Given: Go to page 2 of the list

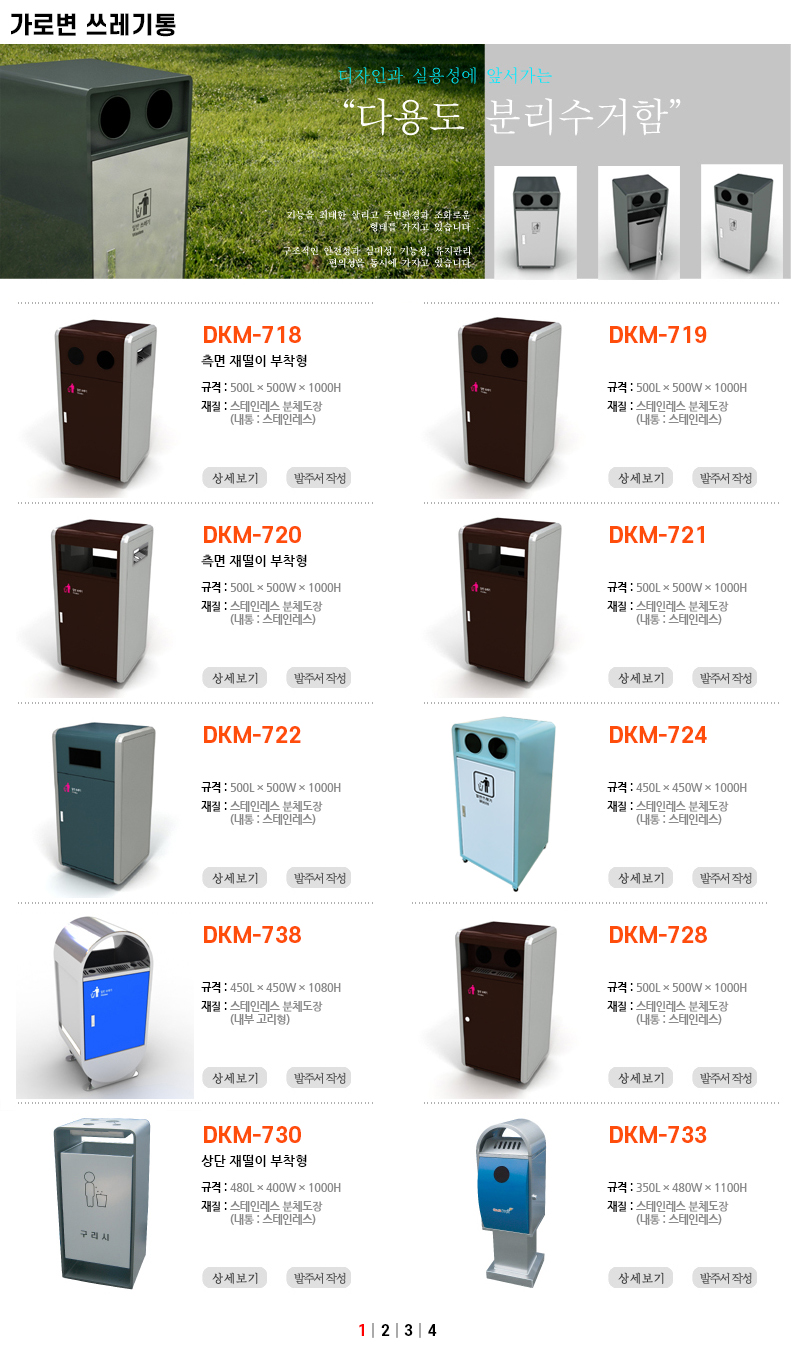Looking at the screenshot, I should (385, 1330).
